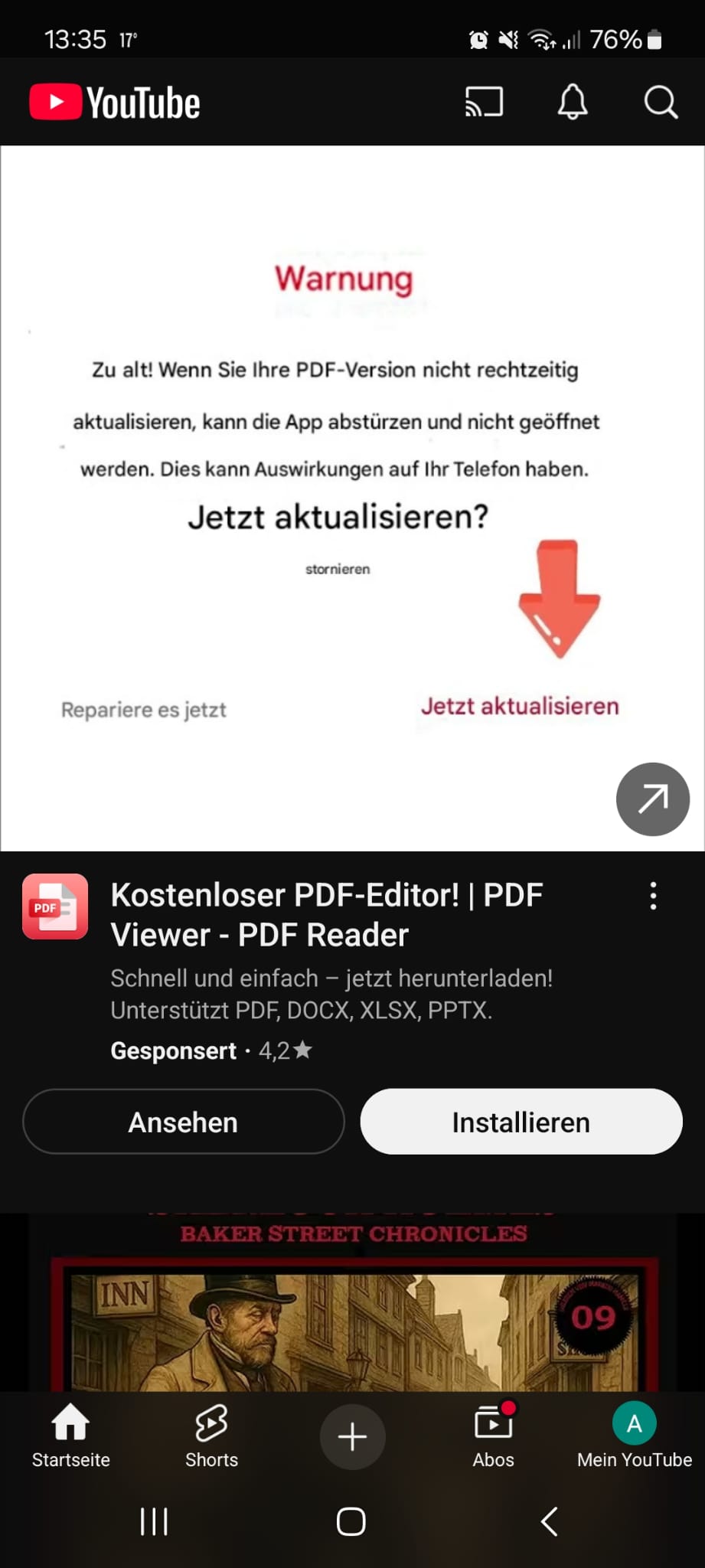This screenshot has height=1568, width=705.
Task: Install the PDF Reader app
Action: pos(521,1122)
